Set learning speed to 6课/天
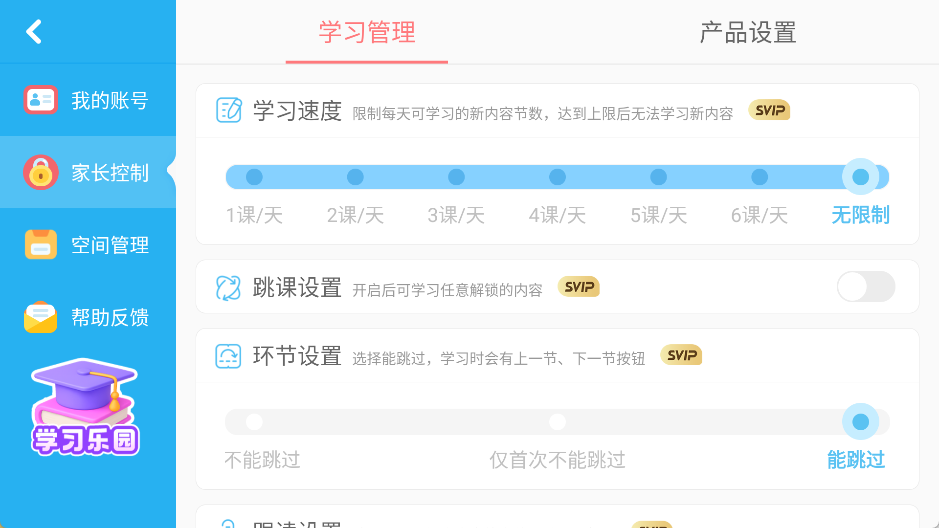 [759, 177]
